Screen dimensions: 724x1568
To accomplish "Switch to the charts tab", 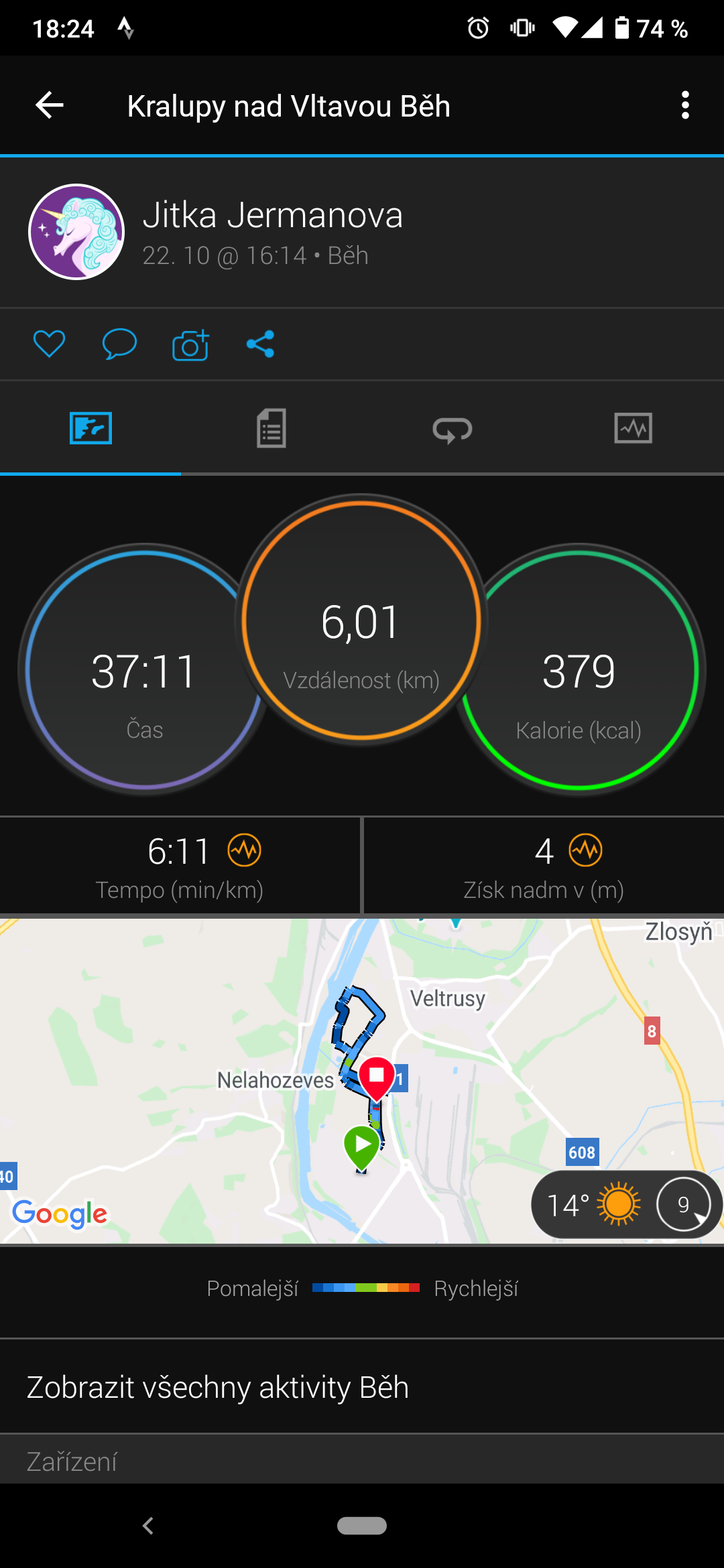I will click(x=633, y=429).
